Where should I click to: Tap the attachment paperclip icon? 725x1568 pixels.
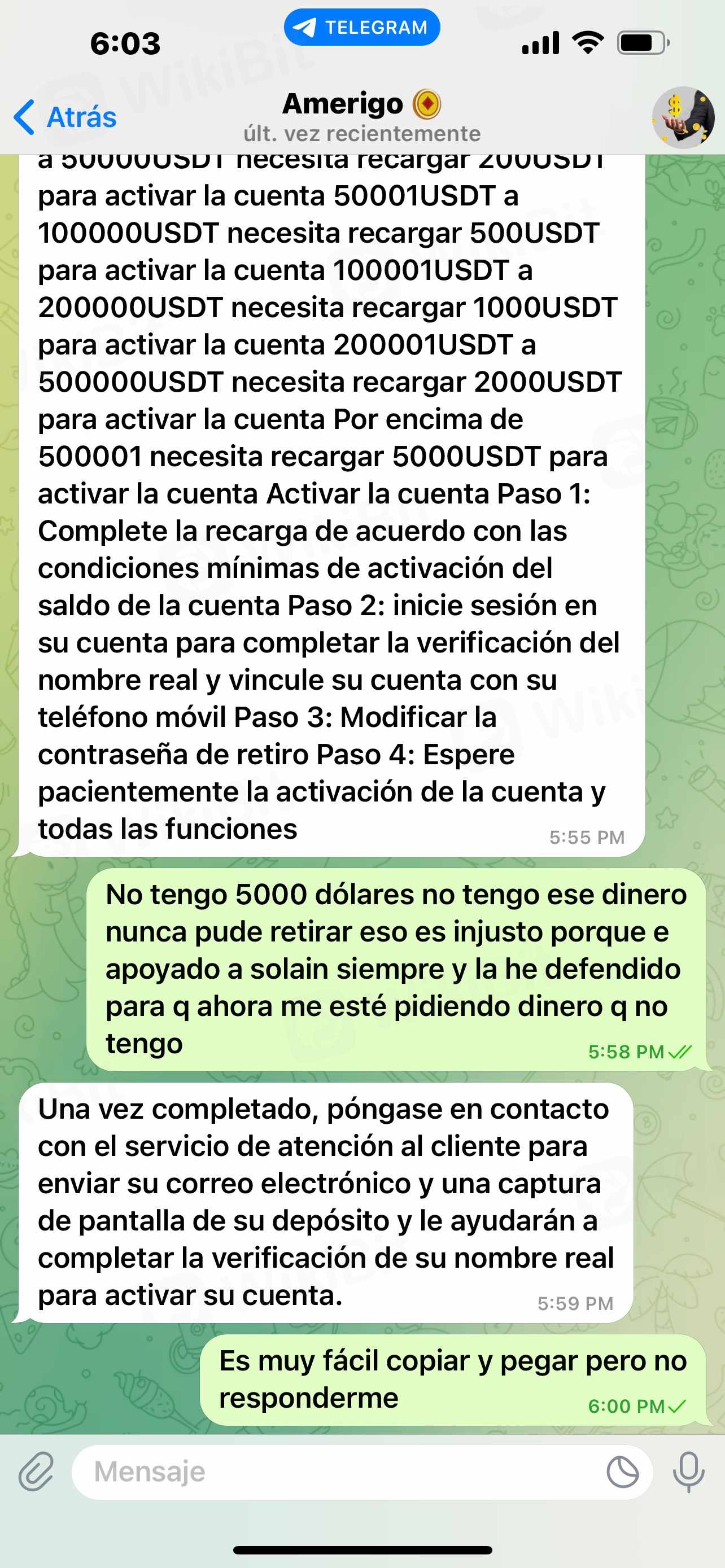point(36,1472)
